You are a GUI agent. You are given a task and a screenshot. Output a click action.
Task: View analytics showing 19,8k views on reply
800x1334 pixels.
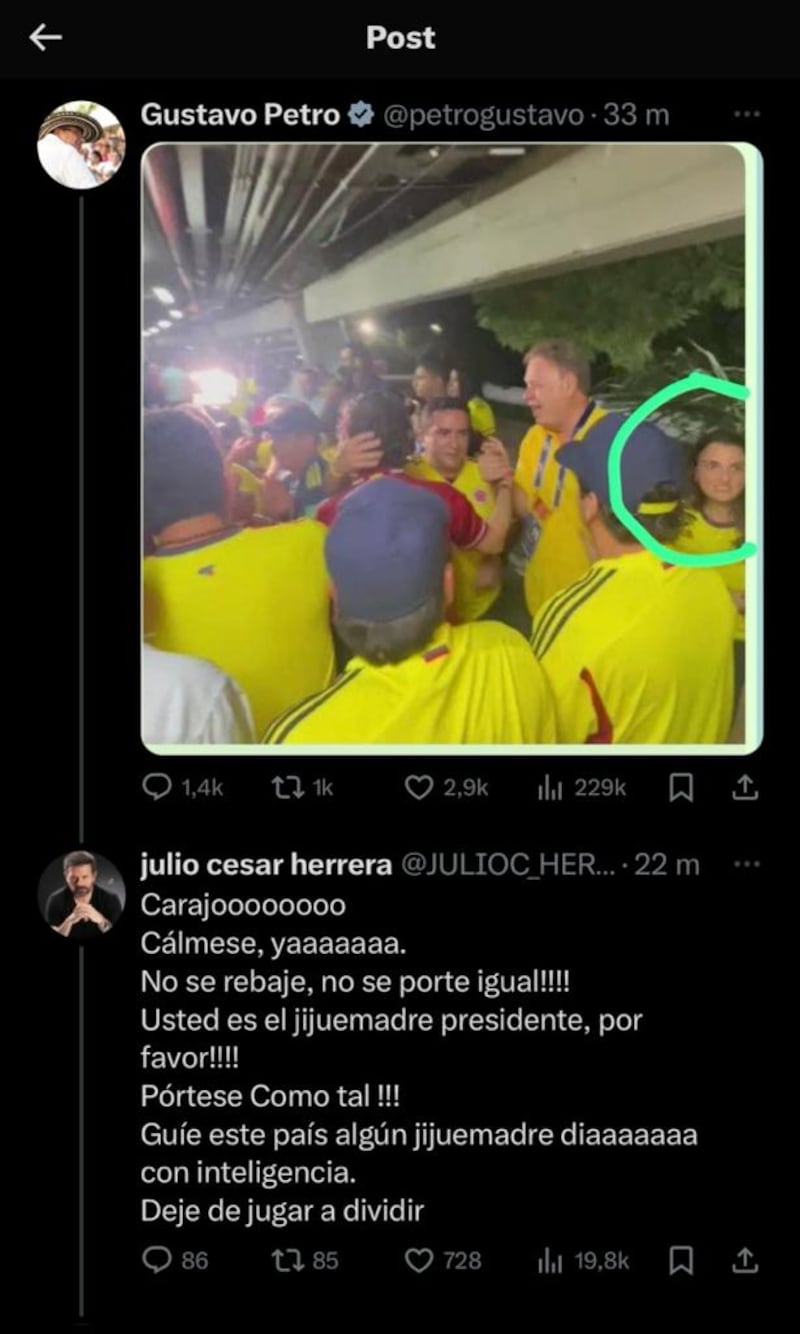coord(546,1264)
